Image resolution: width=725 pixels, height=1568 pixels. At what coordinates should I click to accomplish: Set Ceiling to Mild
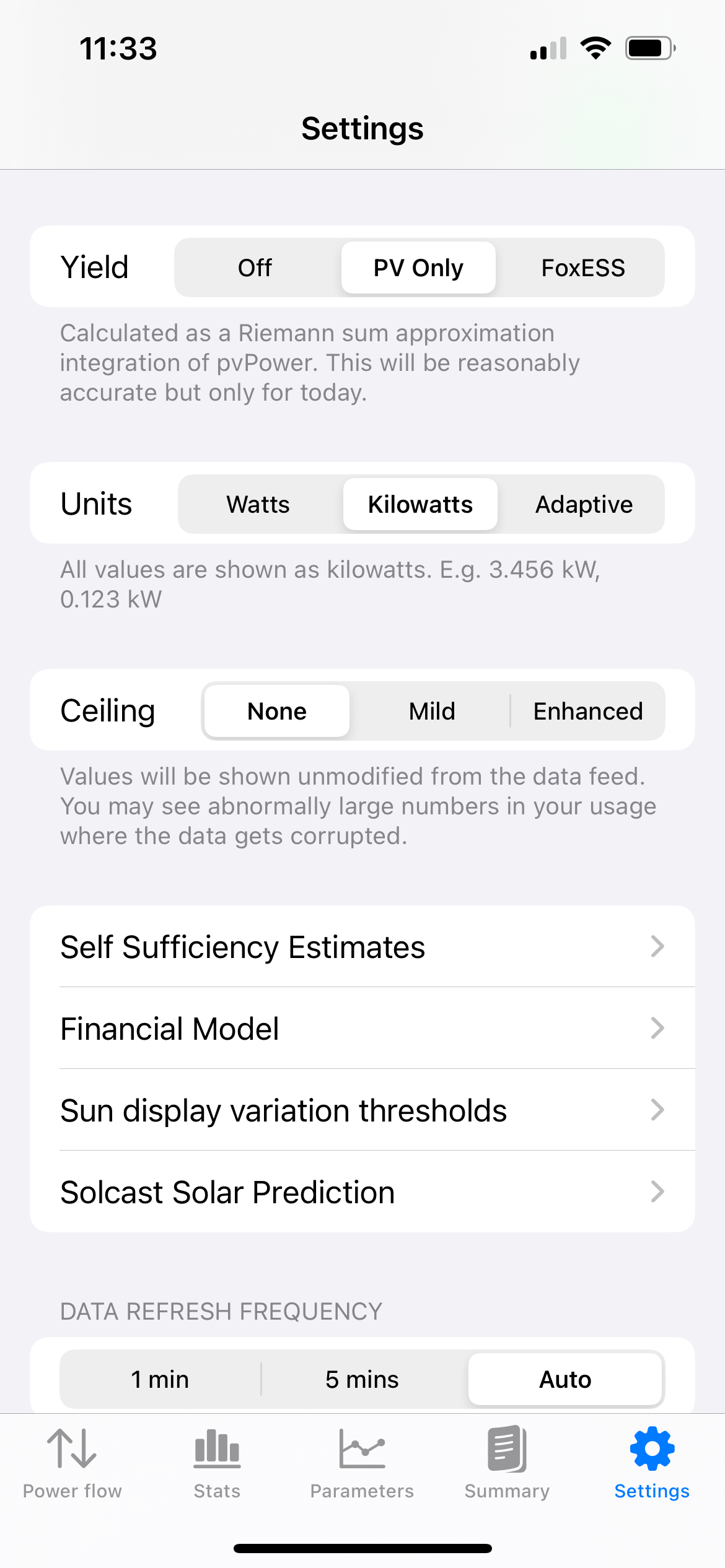pos(432,711)
